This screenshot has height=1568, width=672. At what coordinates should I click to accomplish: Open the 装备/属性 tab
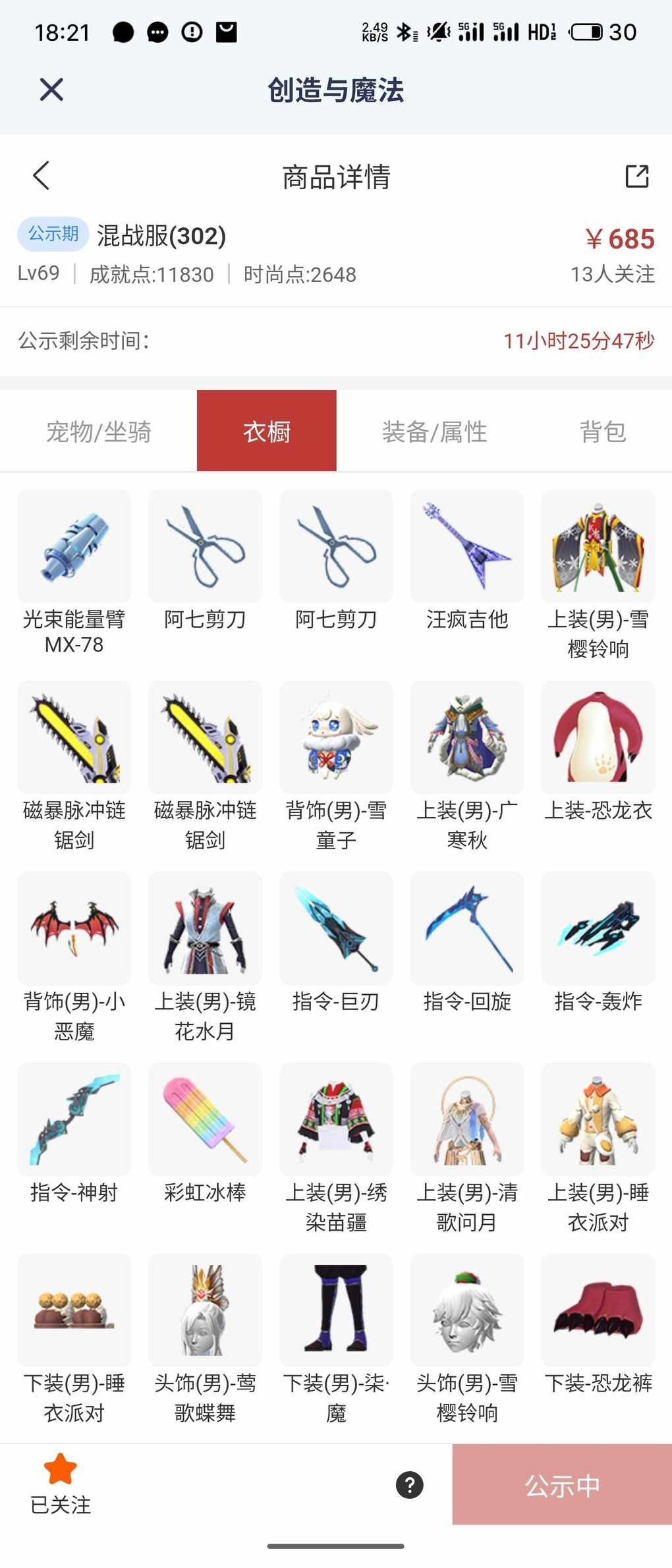(434, 432)
